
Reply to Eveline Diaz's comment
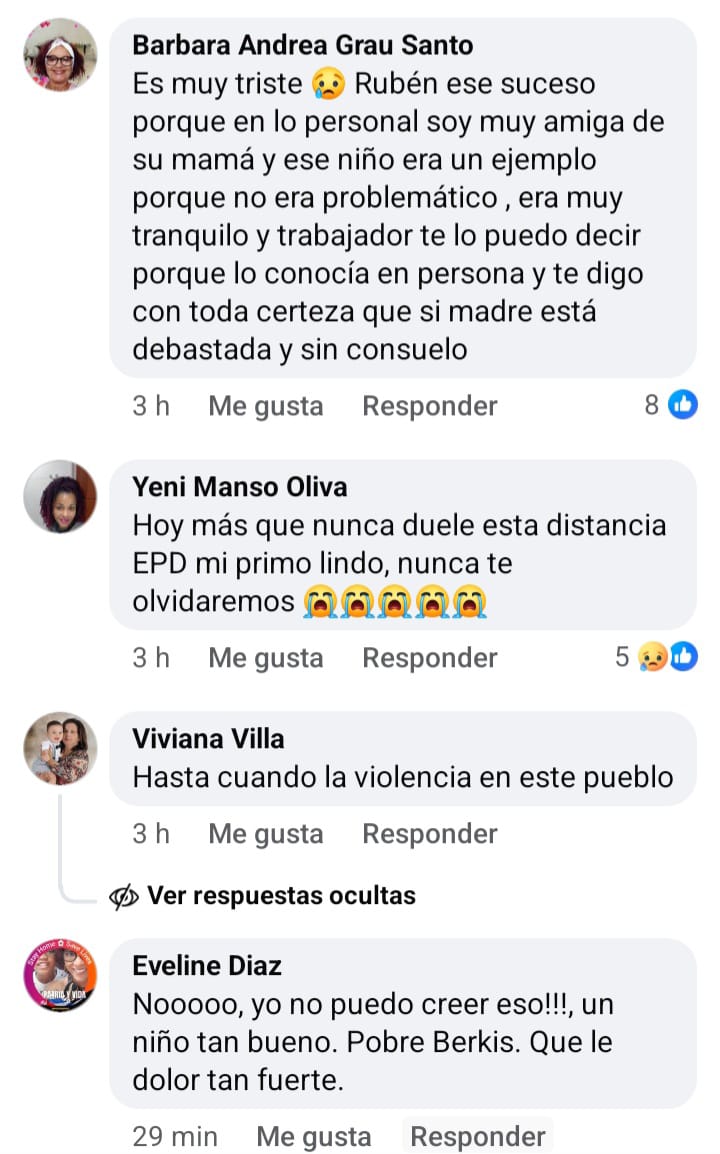(x=478, y=1136)
